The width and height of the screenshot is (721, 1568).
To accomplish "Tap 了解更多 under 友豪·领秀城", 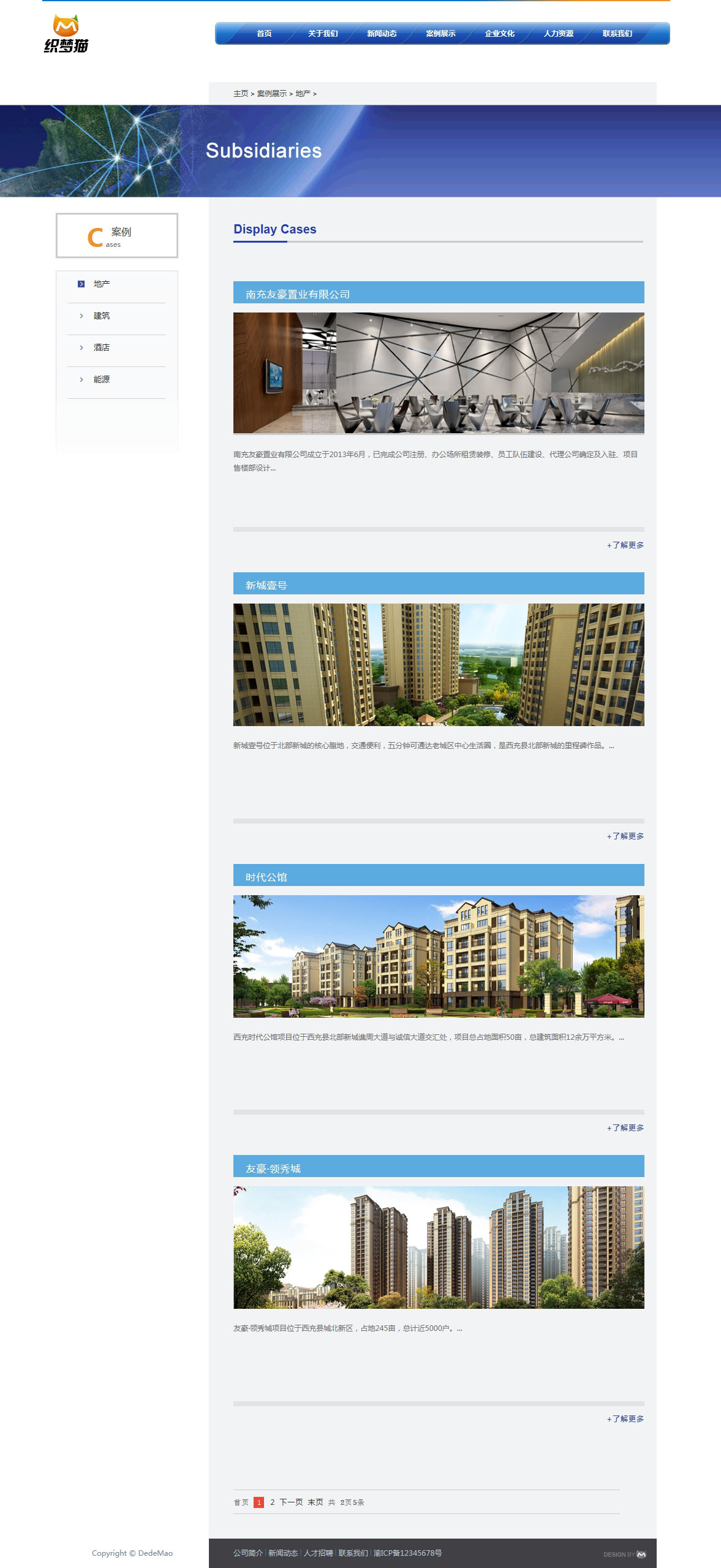I will coord(625,1419).
